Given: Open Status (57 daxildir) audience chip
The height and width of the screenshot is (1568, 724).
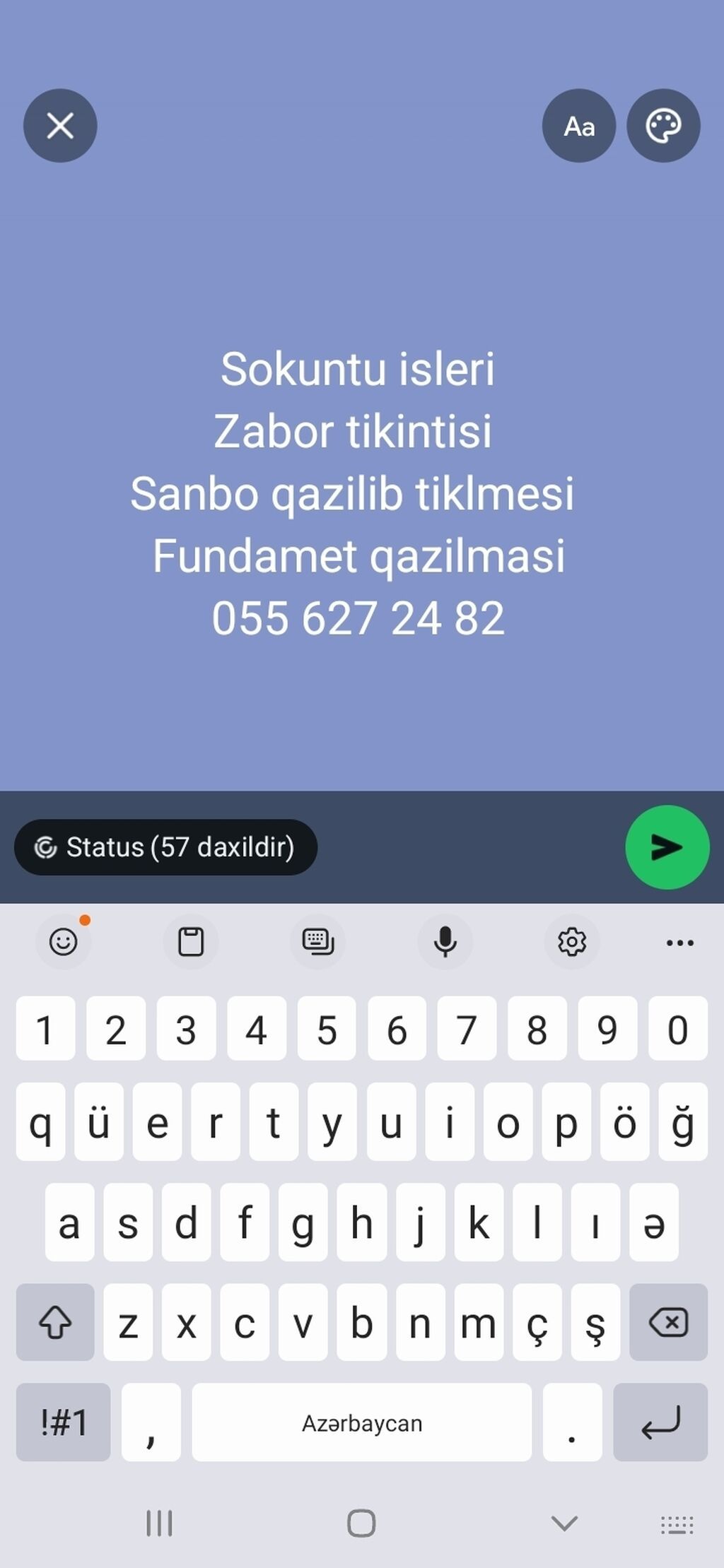Looking at the screenshot, I should (x=165, y=847).
